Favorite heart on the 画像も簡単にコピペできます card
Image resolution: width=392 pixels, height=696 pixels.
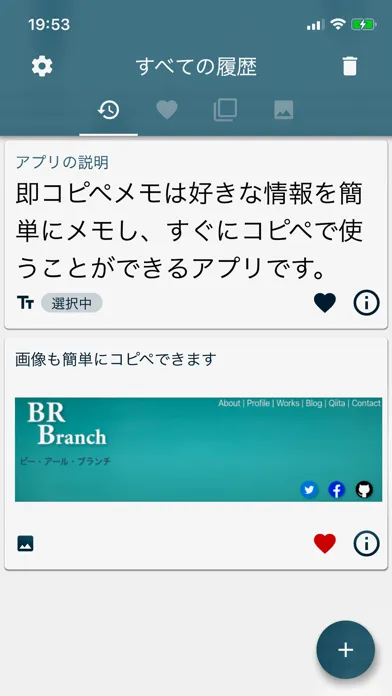point(325,543)
